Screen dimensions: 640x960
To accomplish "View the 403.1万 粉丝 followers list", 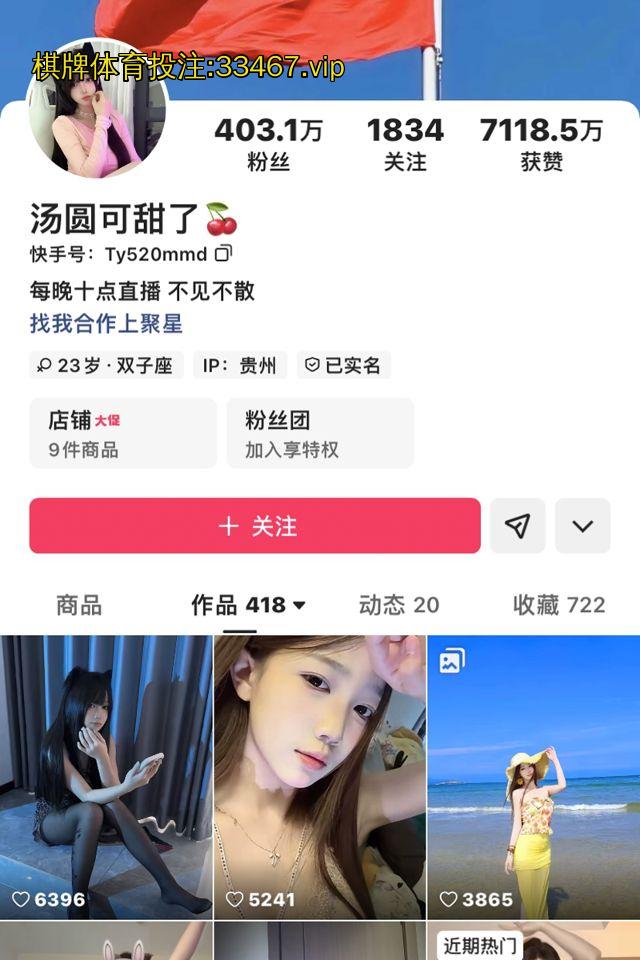I will (268, 144).
